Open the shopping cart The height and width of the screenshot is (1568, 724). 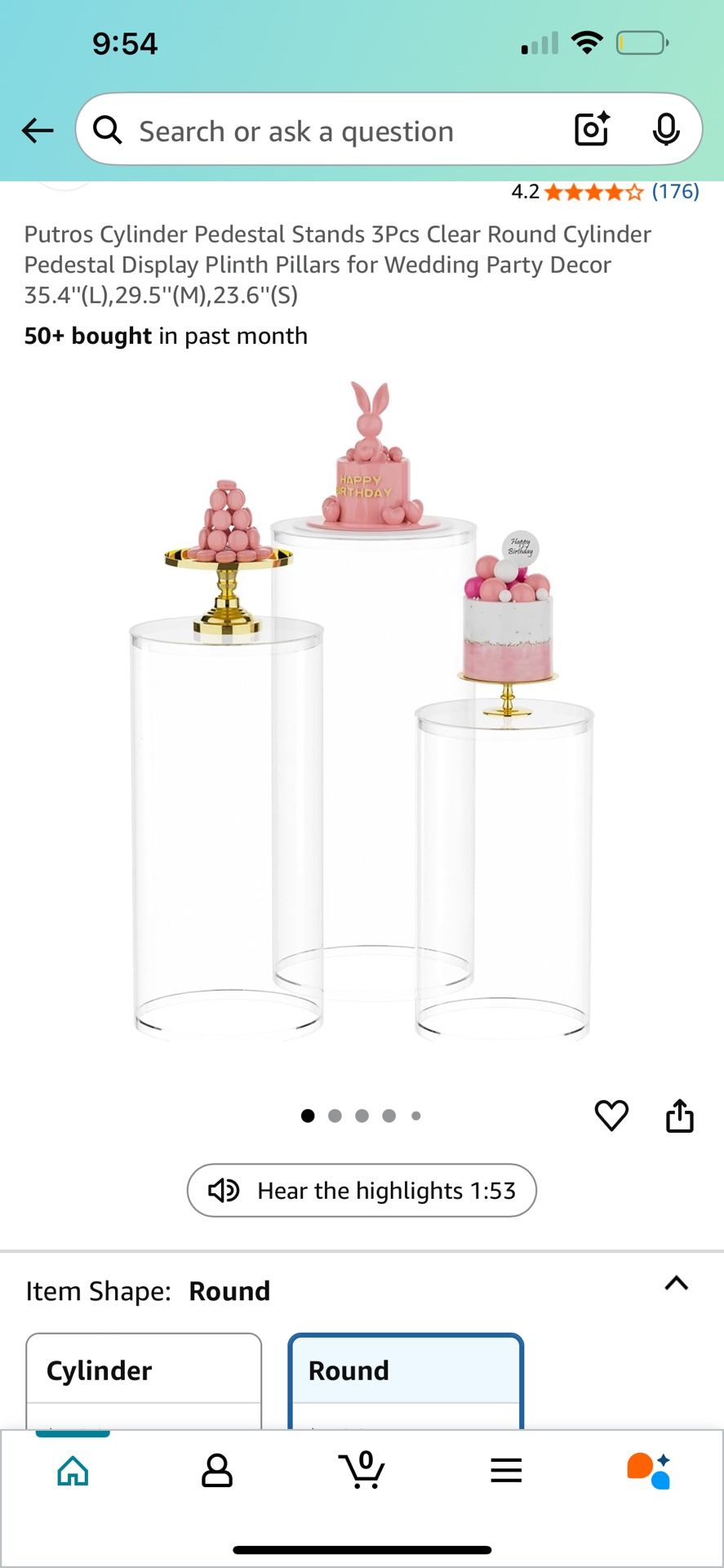(362, 1471)
